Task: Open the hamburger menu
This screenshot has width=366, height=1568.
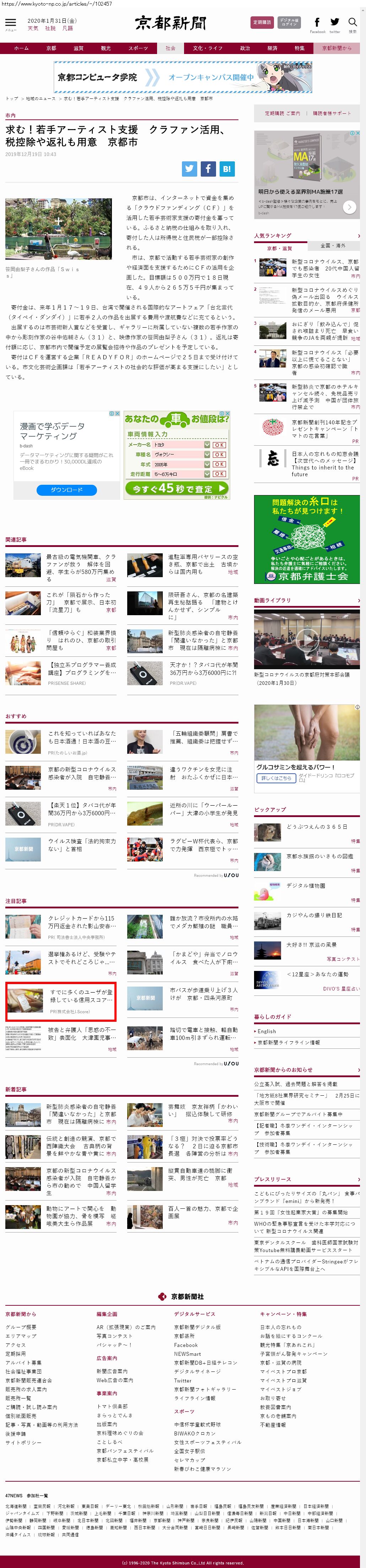Action: (x=10, y=23)
